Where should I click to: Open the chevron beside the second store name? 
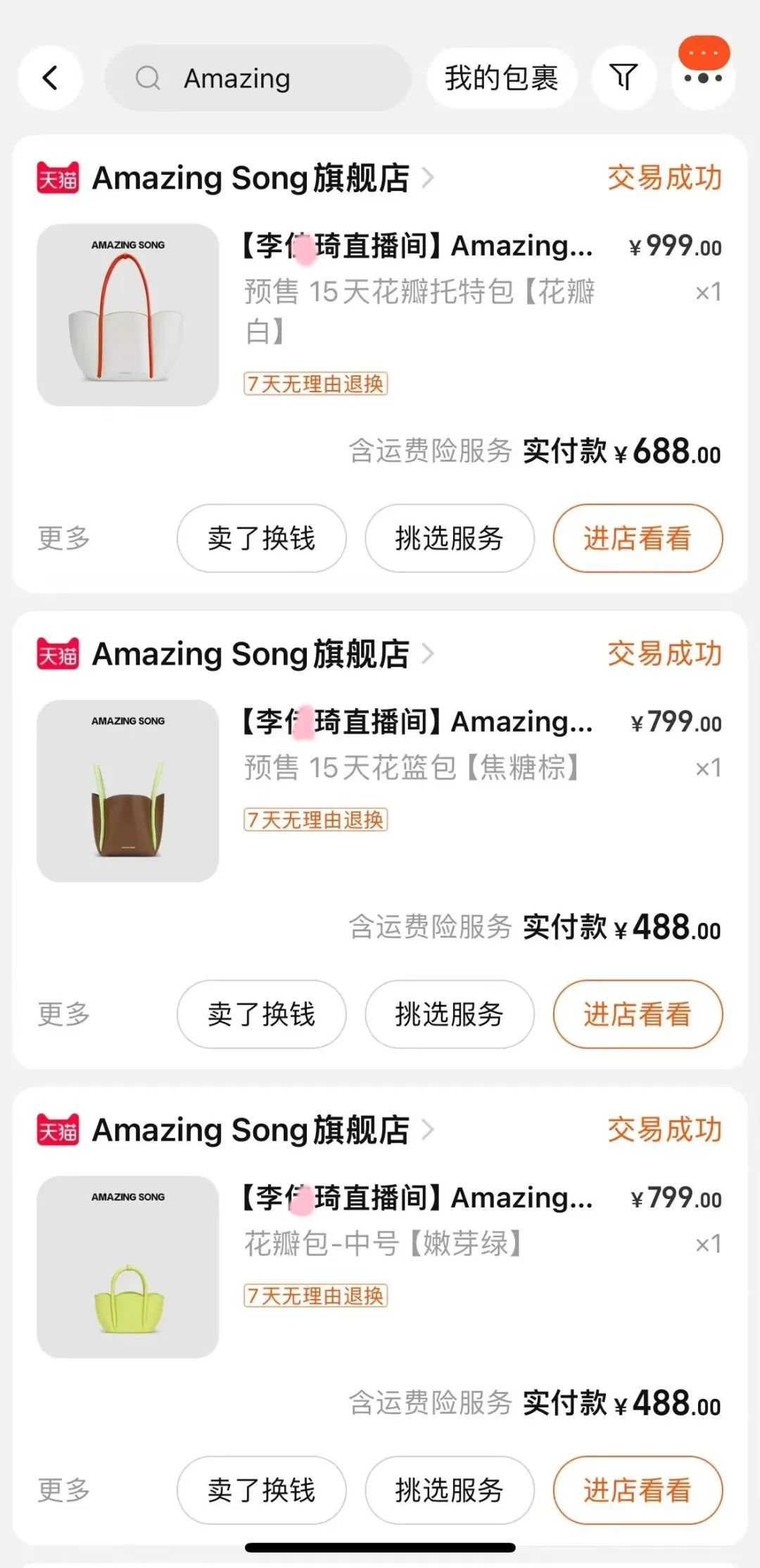coord(429,654)
